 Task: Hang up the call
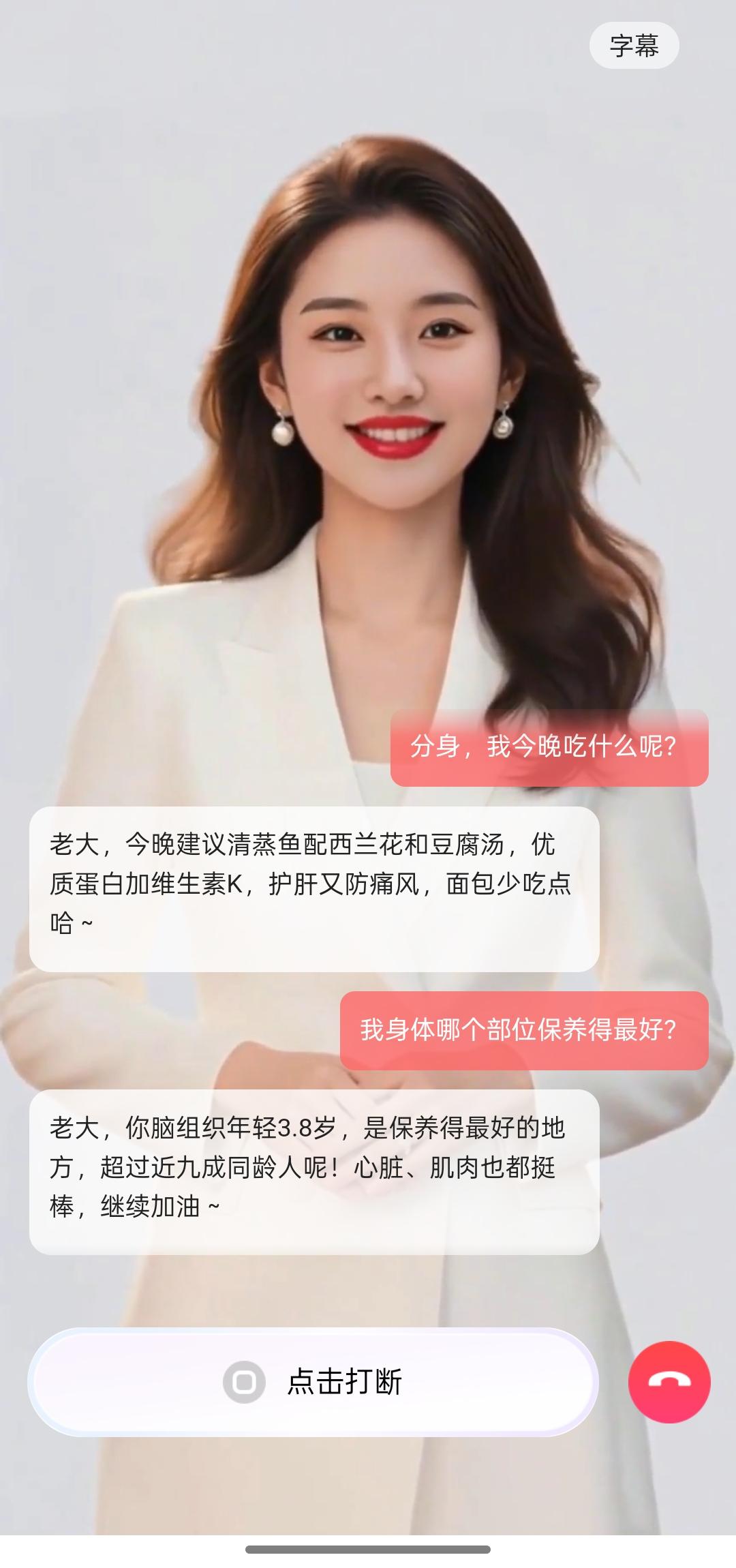(669, 1382)
